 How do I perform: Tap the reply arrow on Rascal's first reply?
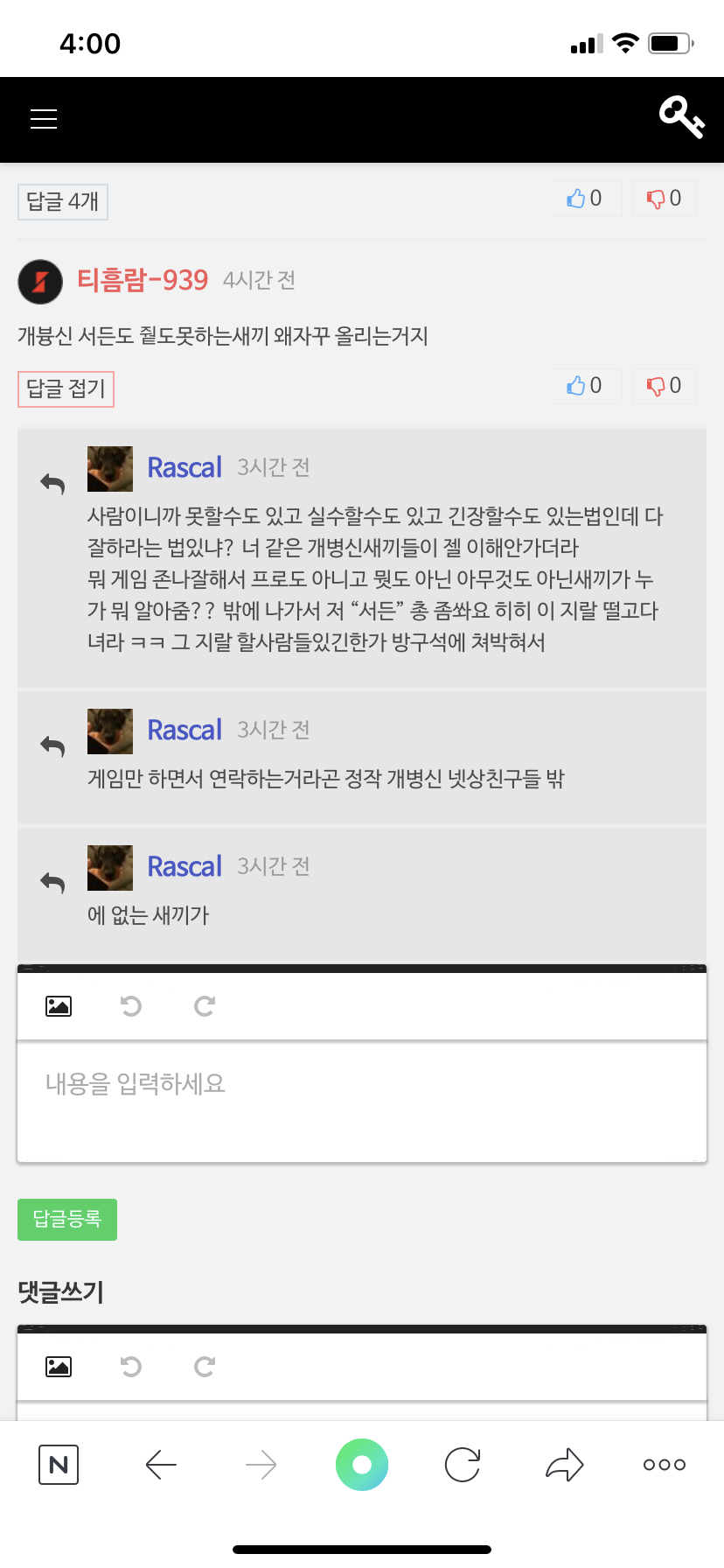pos(52,483)
